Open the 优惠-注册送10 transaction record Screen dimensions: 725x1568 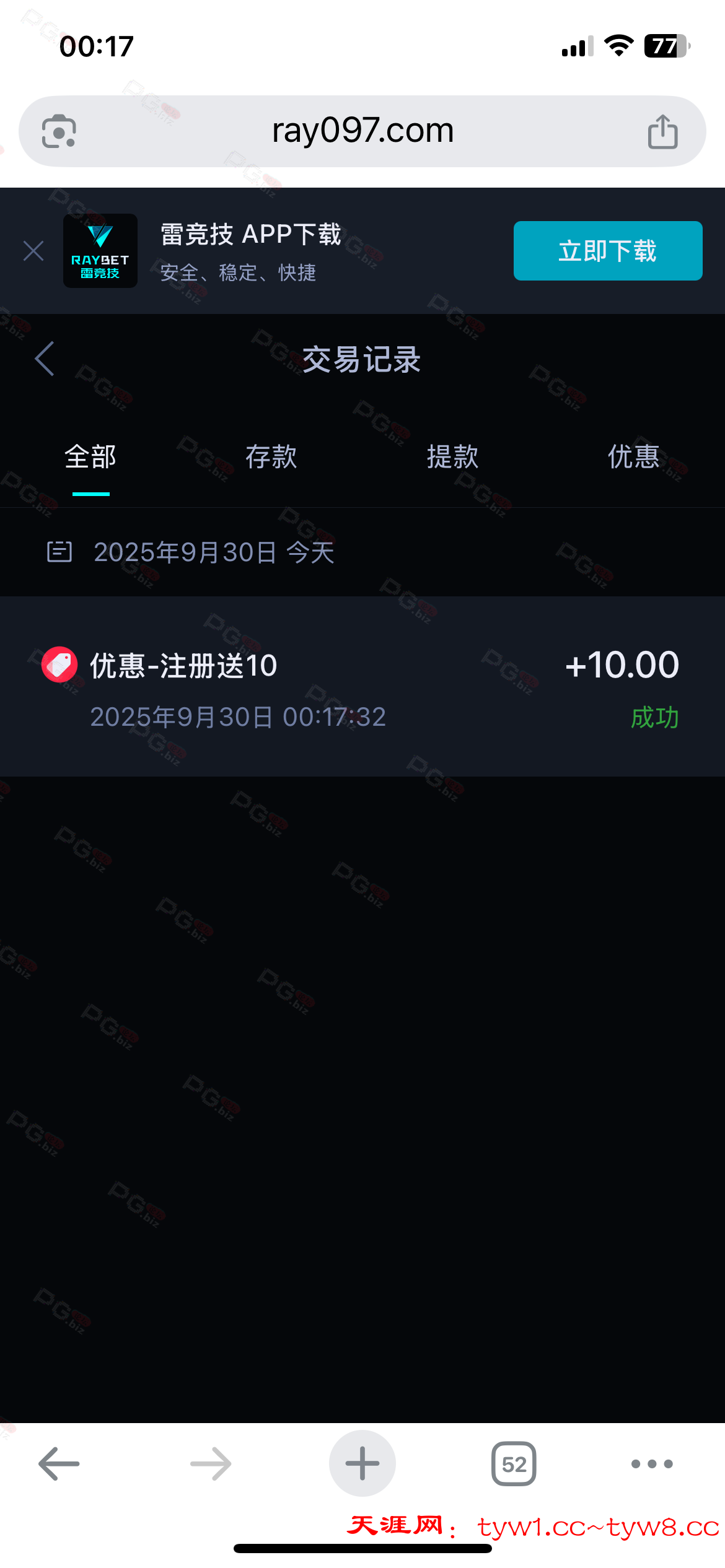tap(362, 686)
